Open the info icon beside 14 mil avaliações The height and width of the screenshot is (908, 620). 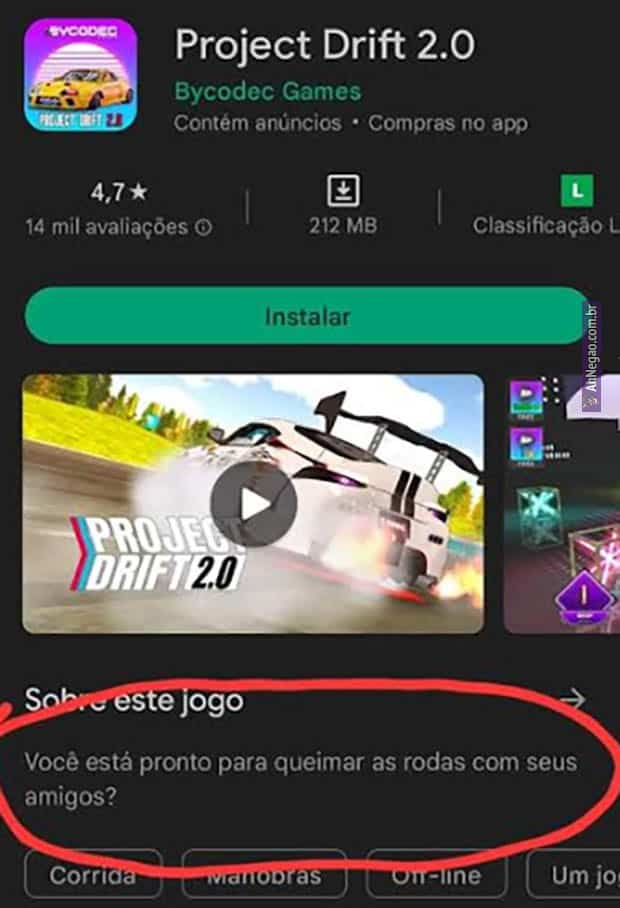[x=204, y=228]
